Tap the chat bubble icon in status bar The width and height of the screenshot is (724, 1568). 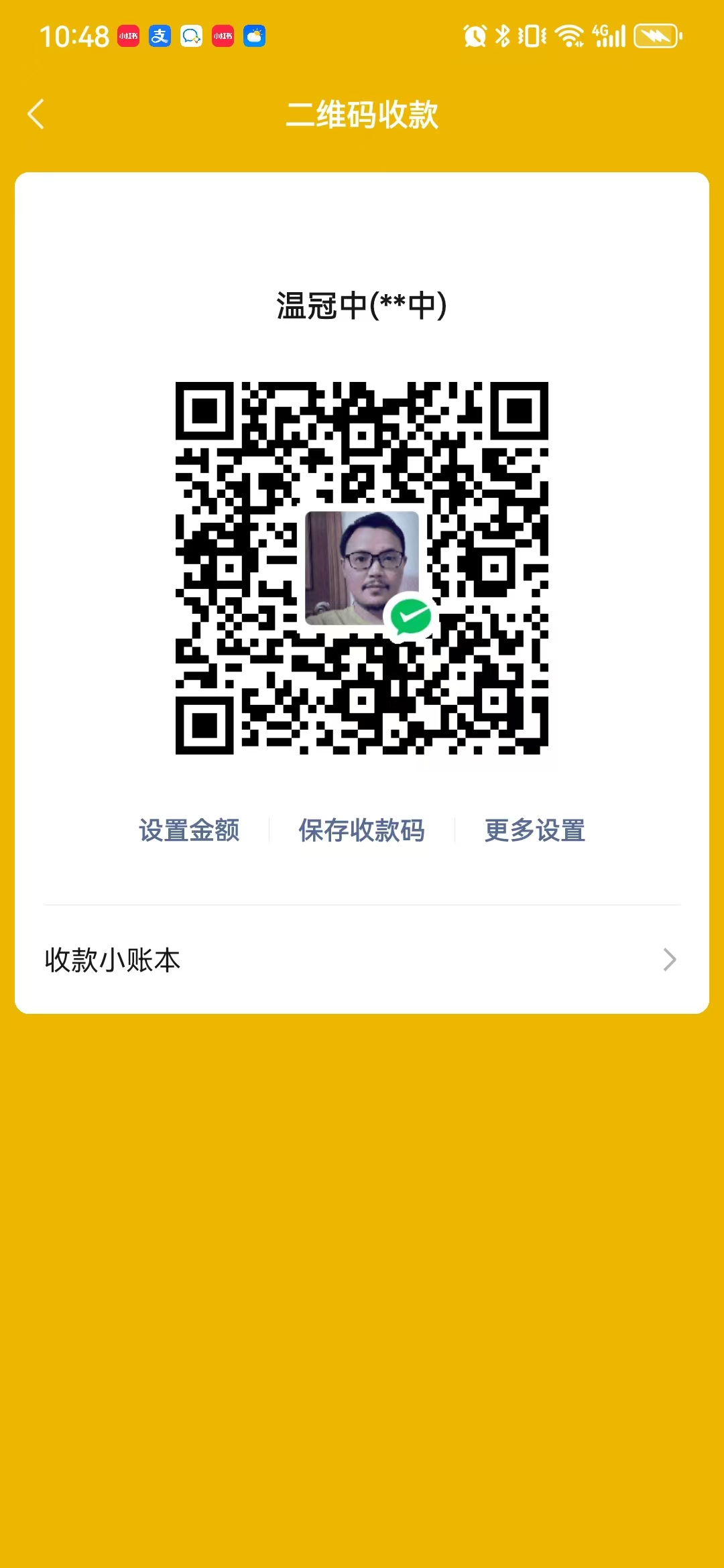click(190, 37)
